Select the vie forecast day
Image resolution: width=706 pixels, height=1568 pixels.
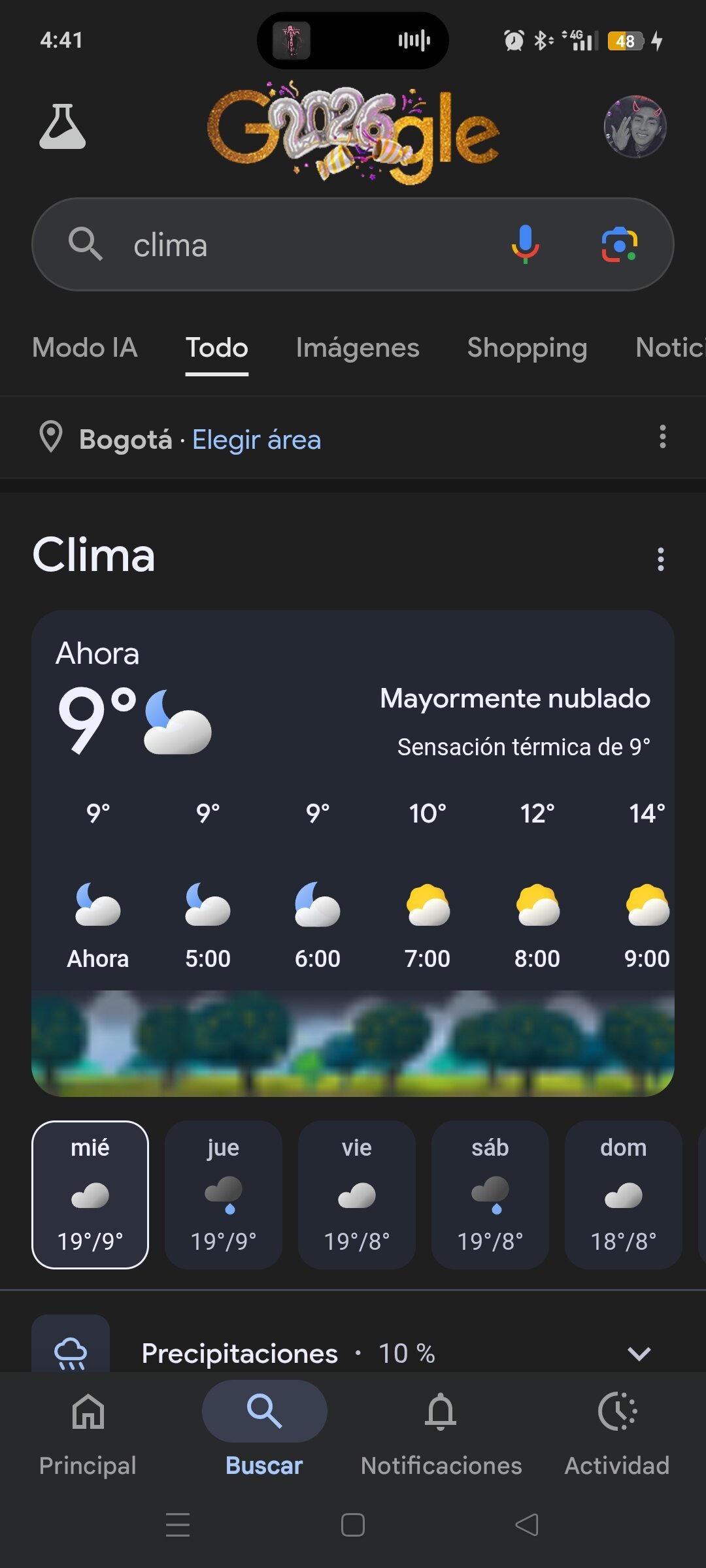(357, 1194)
